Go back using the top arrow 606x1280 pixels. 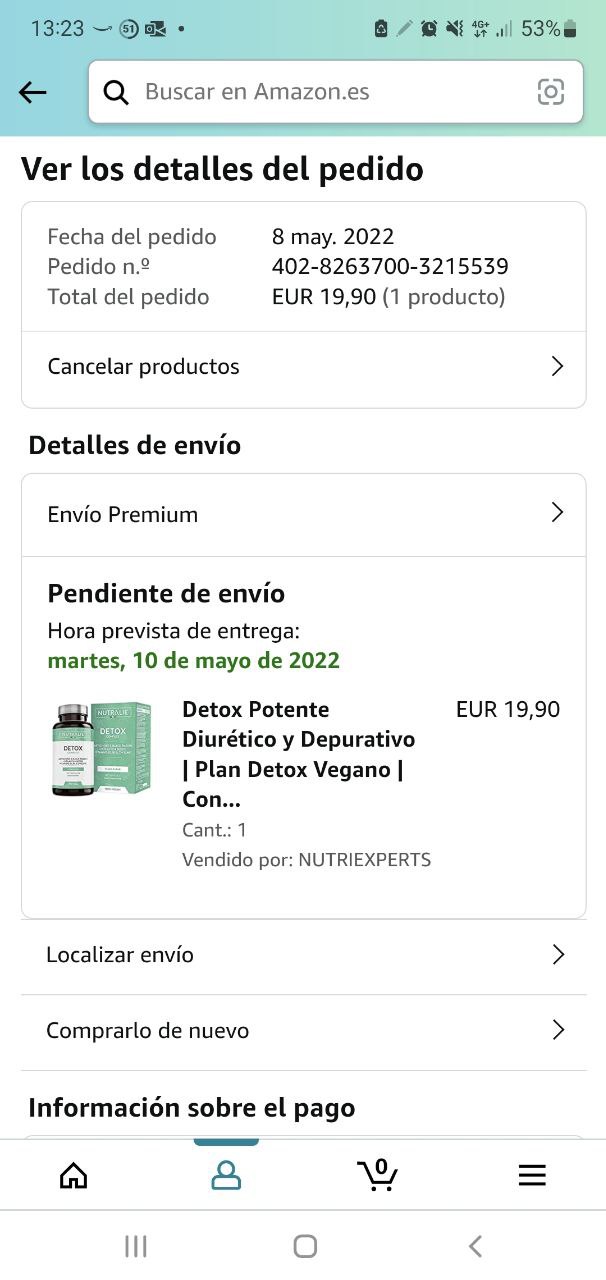point(33,93)
